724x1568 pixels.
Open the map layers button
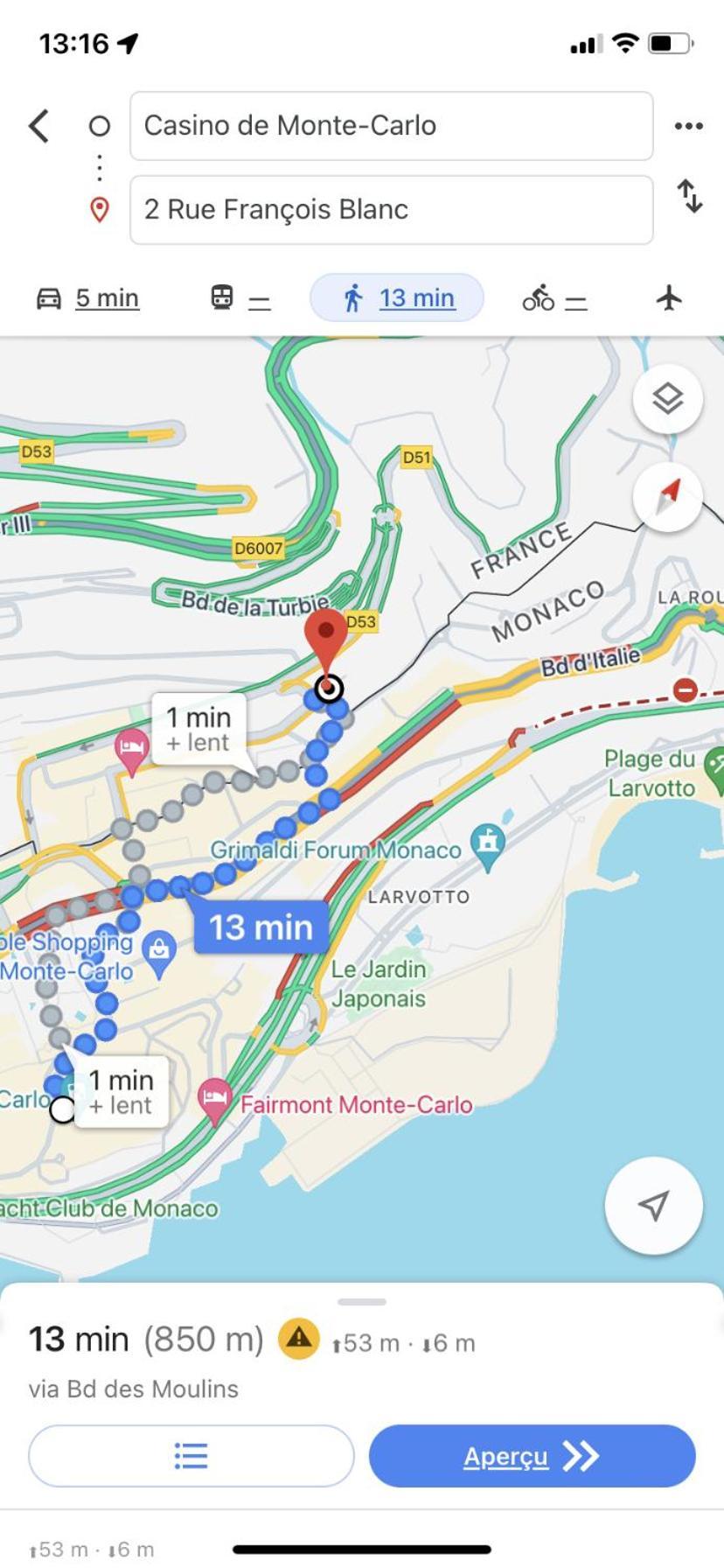[667, 400]
